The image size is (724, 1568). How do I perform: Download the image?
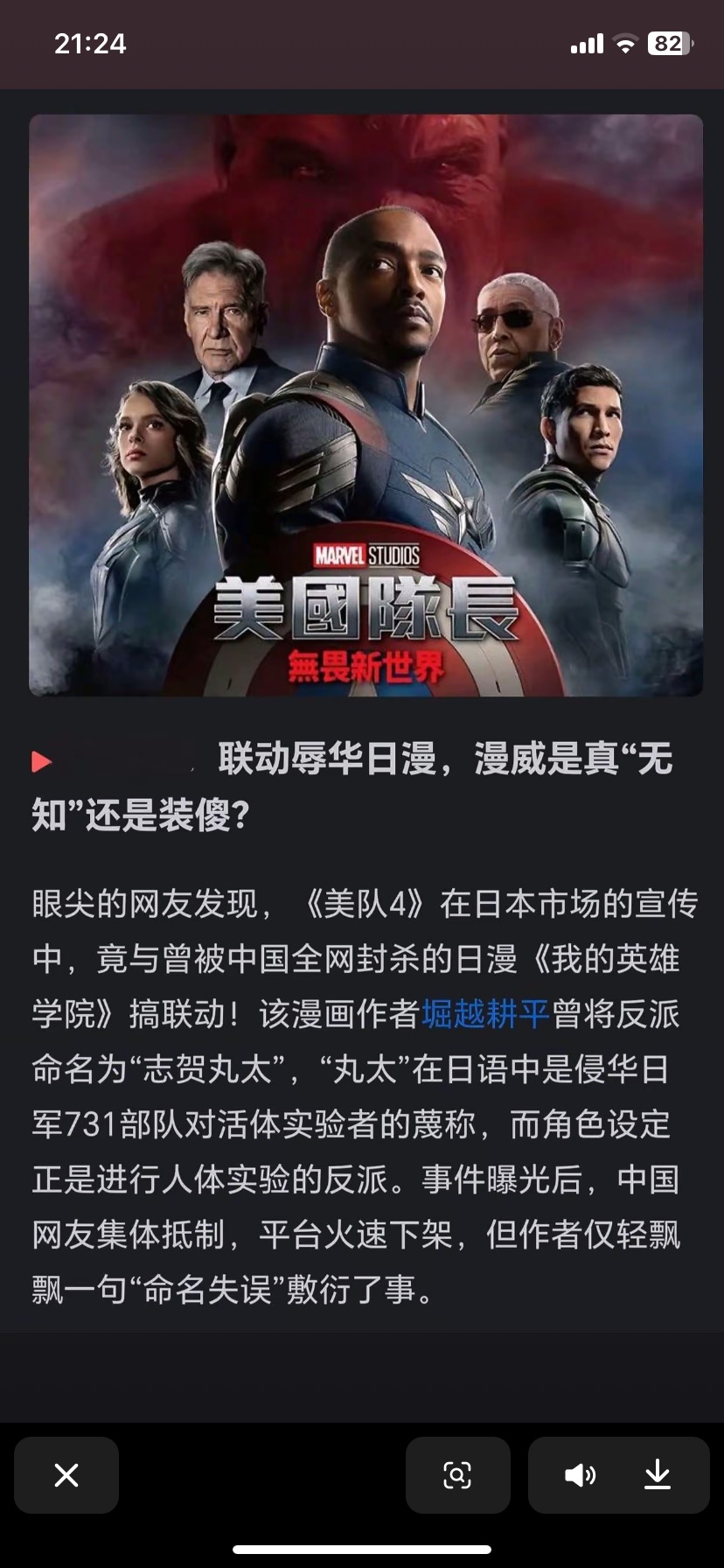pos(658,1475)
